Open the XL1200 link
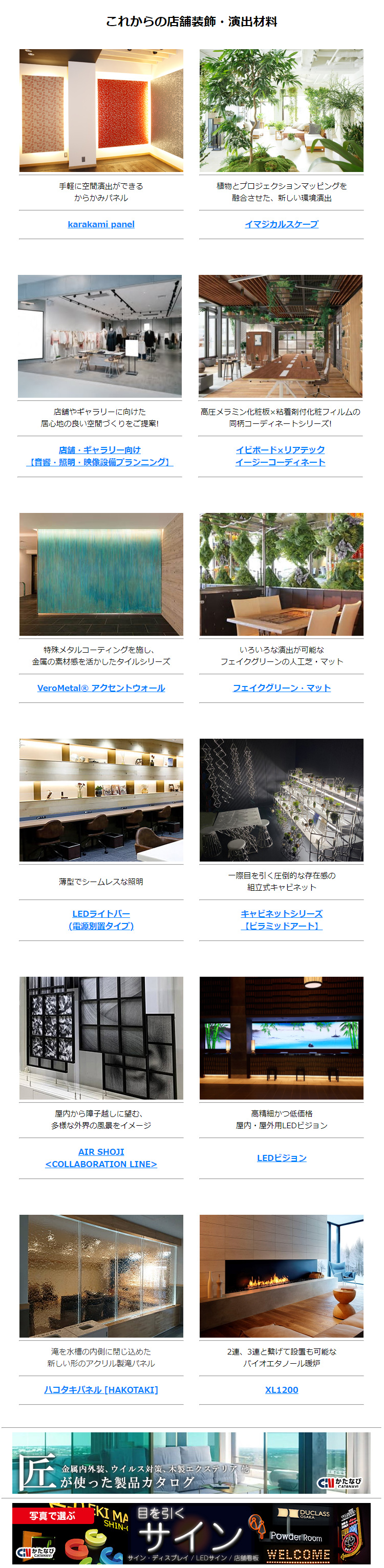 coord(281,1389)
